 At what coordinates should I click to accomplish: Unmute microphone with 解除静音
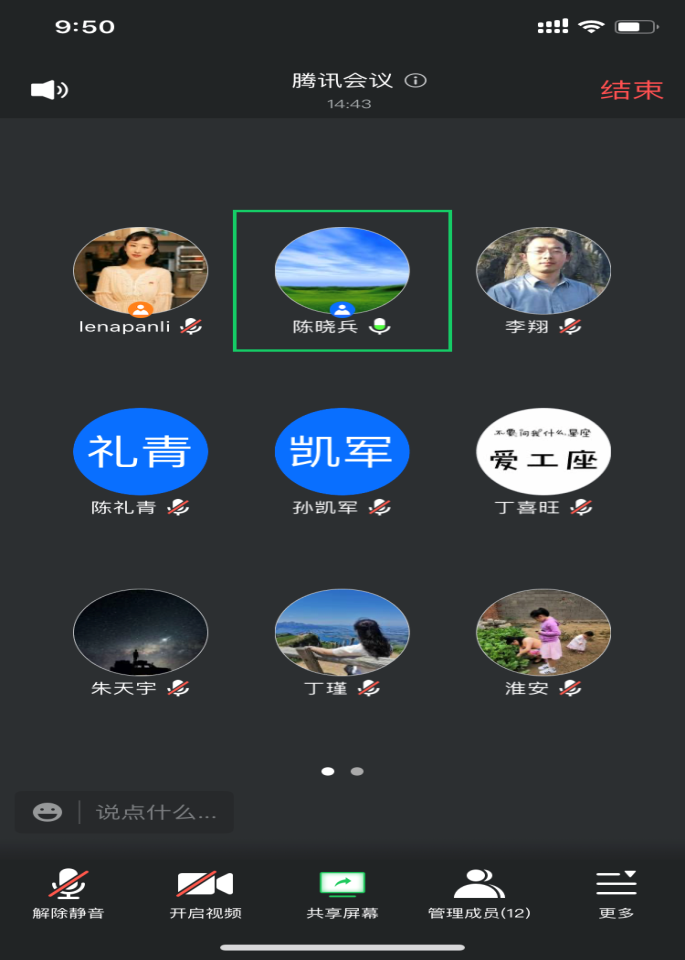[68, 893]
